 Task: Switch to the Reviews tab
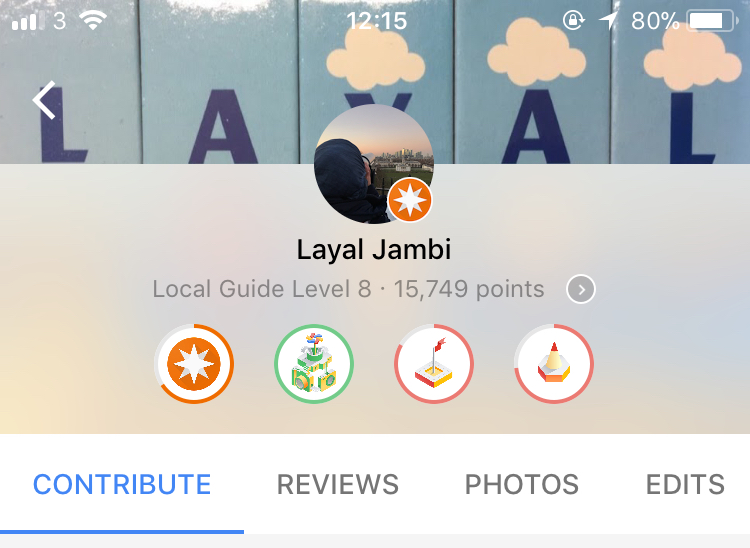click(x=338, y=485)
